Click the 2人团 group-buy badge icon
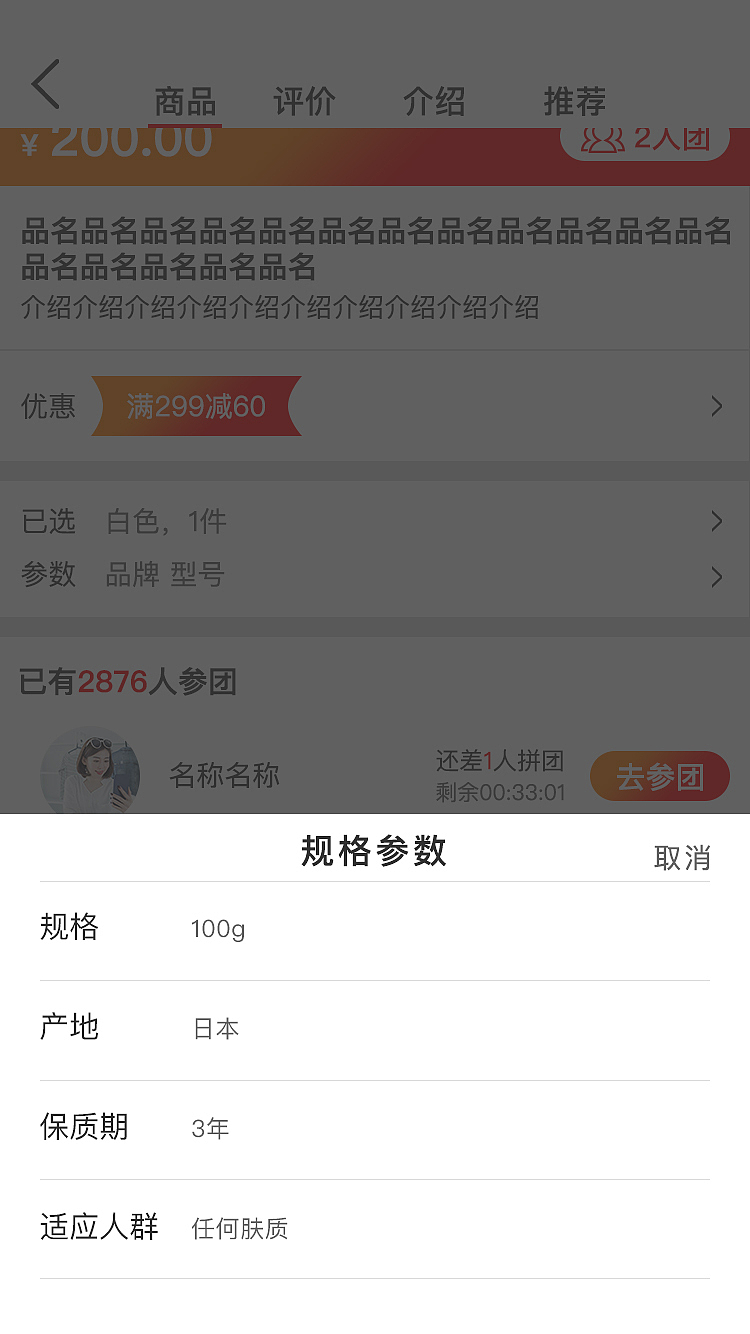 (x=645, y=140)
